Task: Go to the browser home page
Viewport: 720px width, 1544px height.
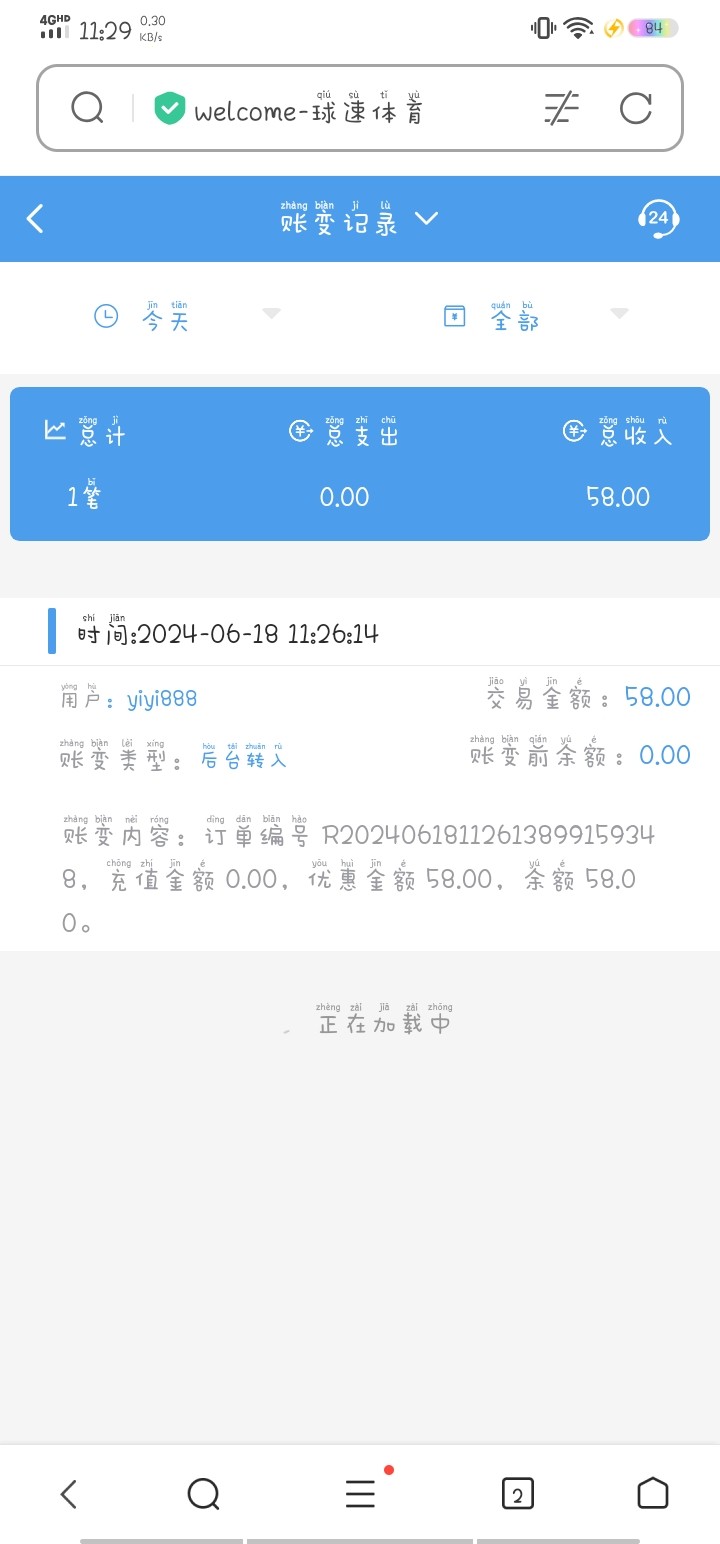Action: point(652,1493)
